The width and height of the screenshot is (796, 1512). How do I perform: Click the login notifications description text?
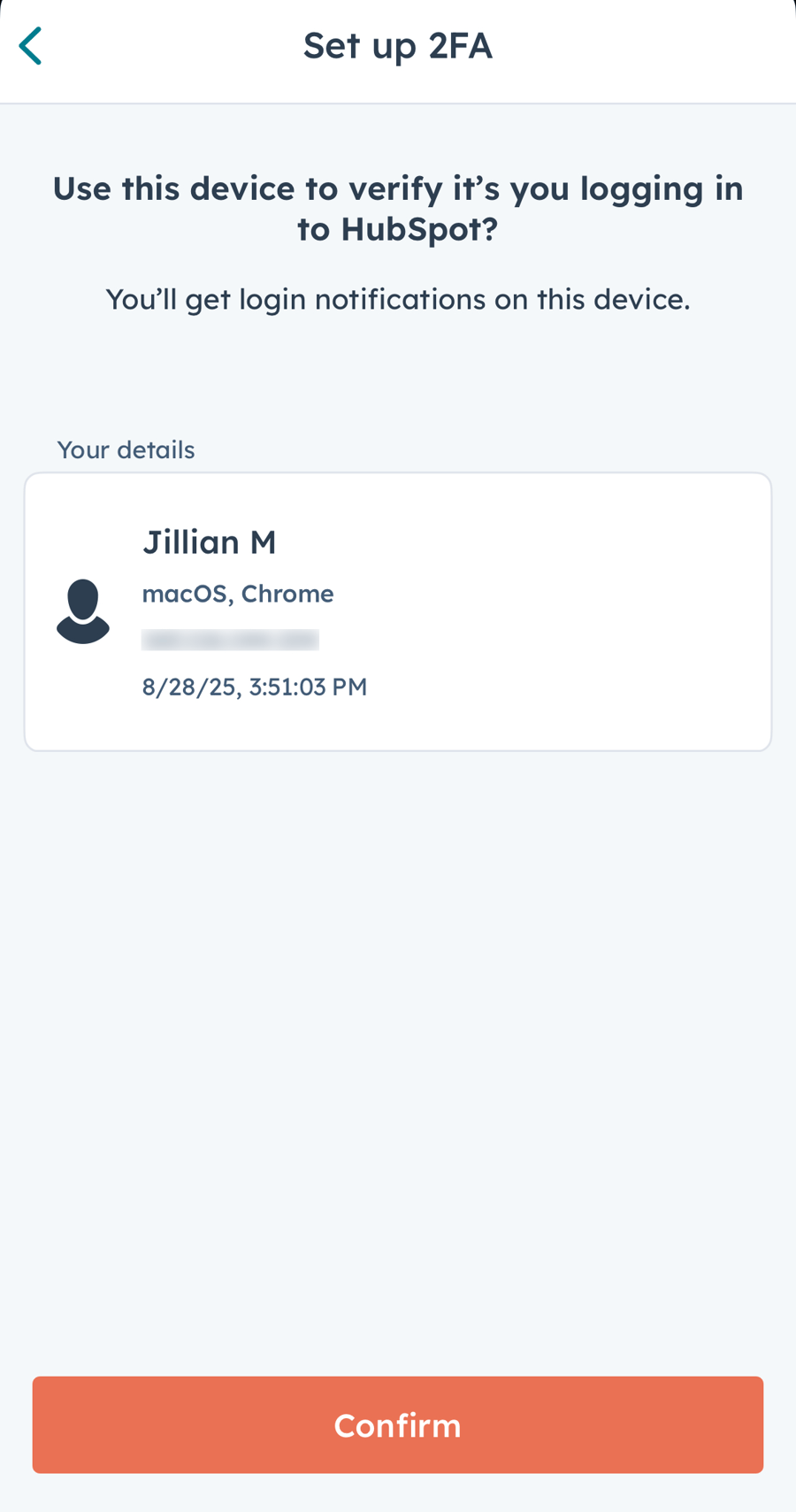[x=397, y=299]
